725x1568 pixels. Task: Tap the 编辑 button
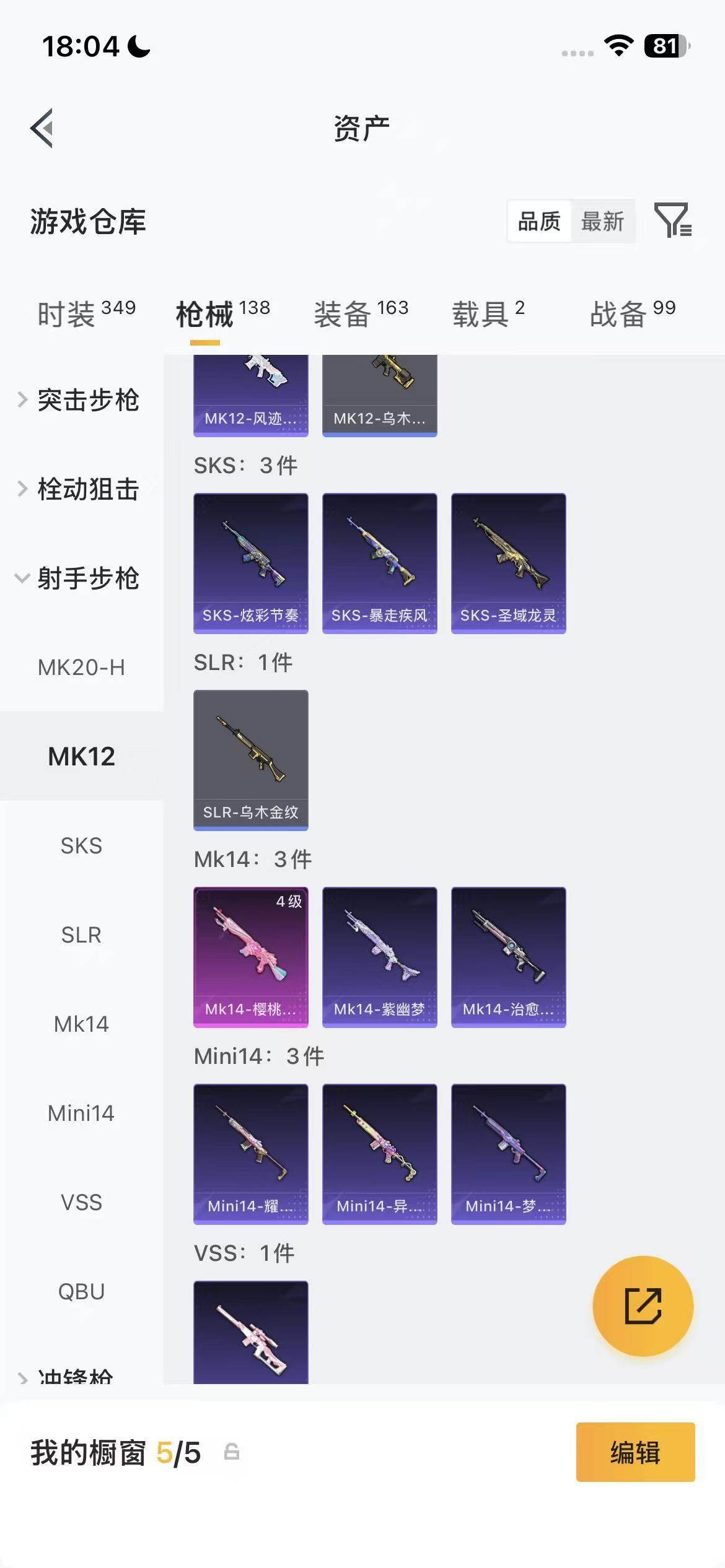[635, 1452]
